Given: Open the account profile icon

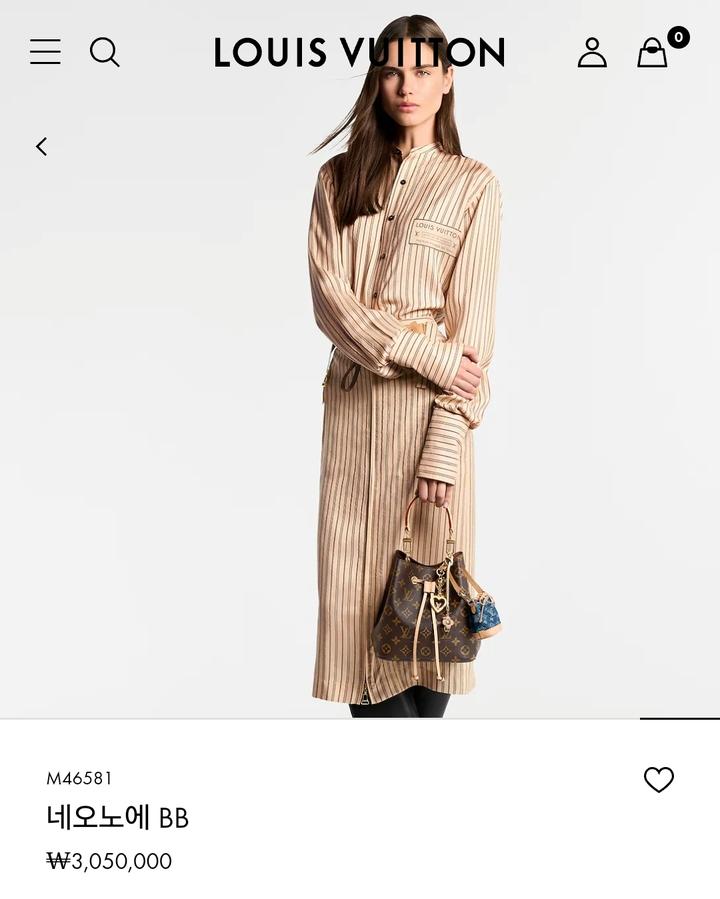Looking at the screenshot, I should 592,52.
